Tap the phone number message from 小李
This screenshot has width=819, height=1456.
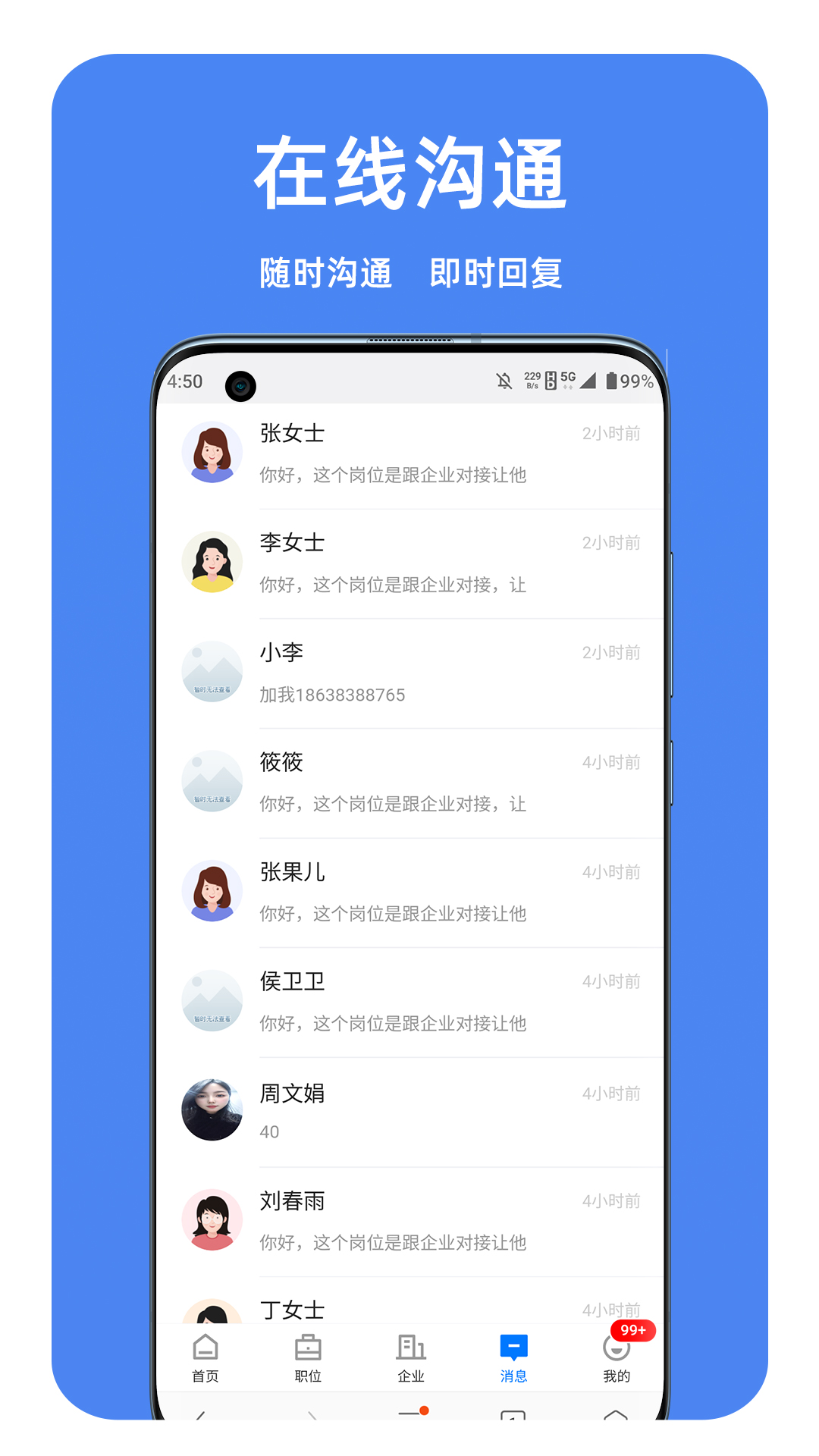pos(330,694)
